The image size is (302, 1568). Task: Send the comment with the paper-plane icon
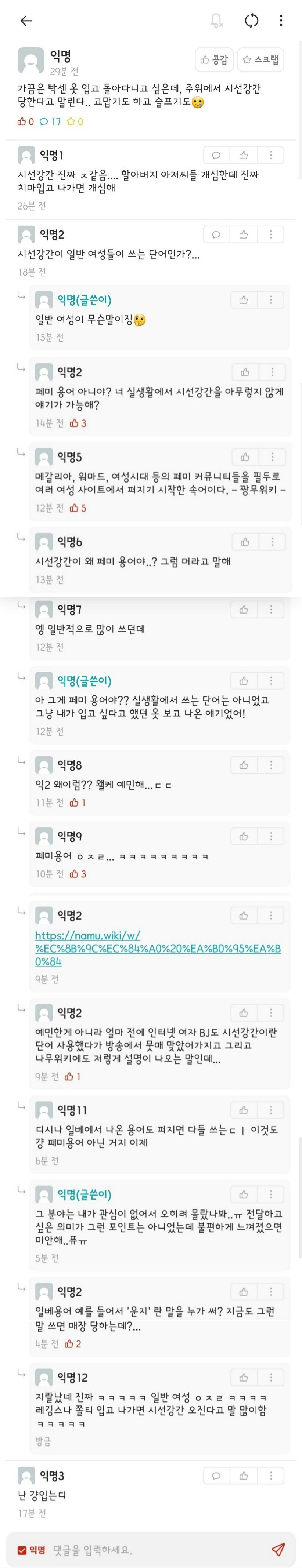click(278, 1550)
